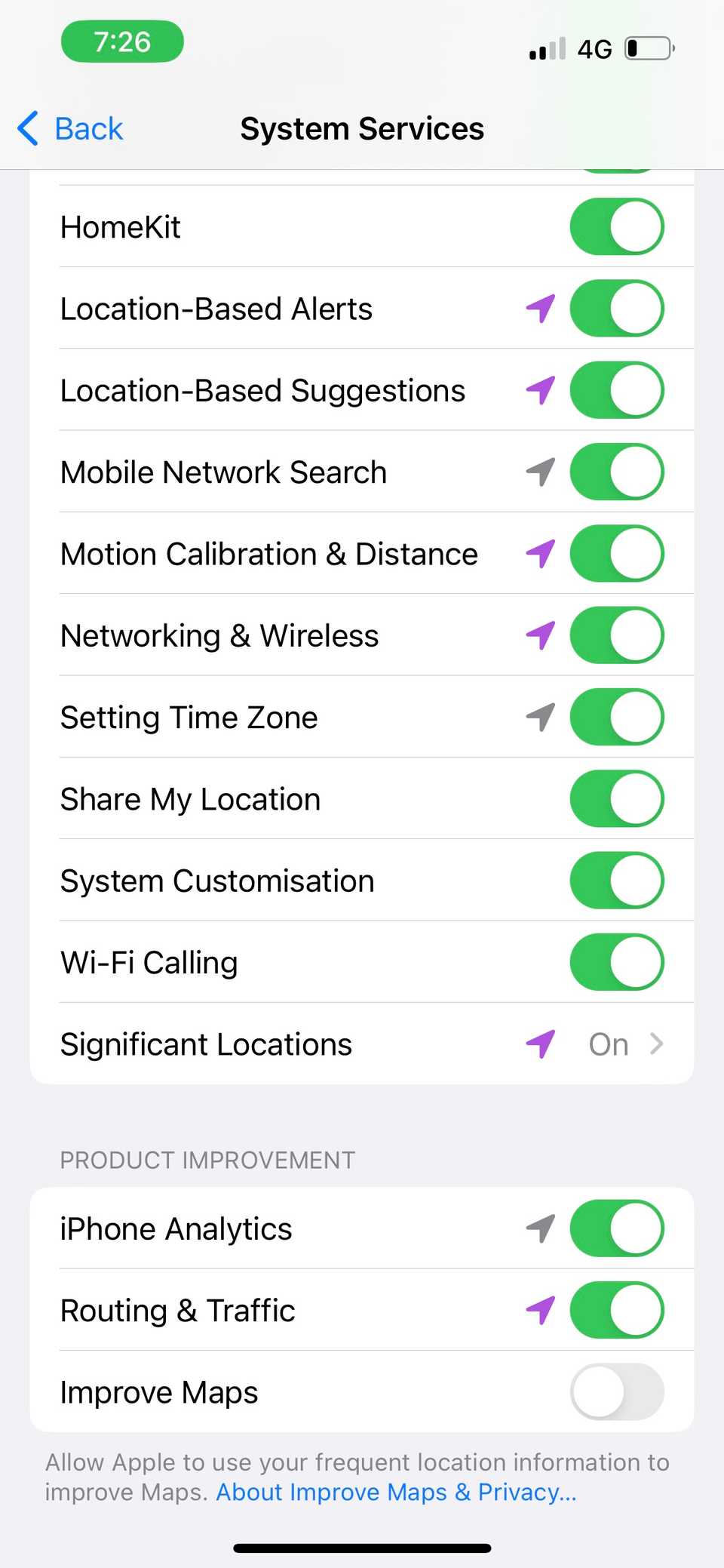
Task: Enable the Improve Maps switch
Action: [x=617, y=1391]
